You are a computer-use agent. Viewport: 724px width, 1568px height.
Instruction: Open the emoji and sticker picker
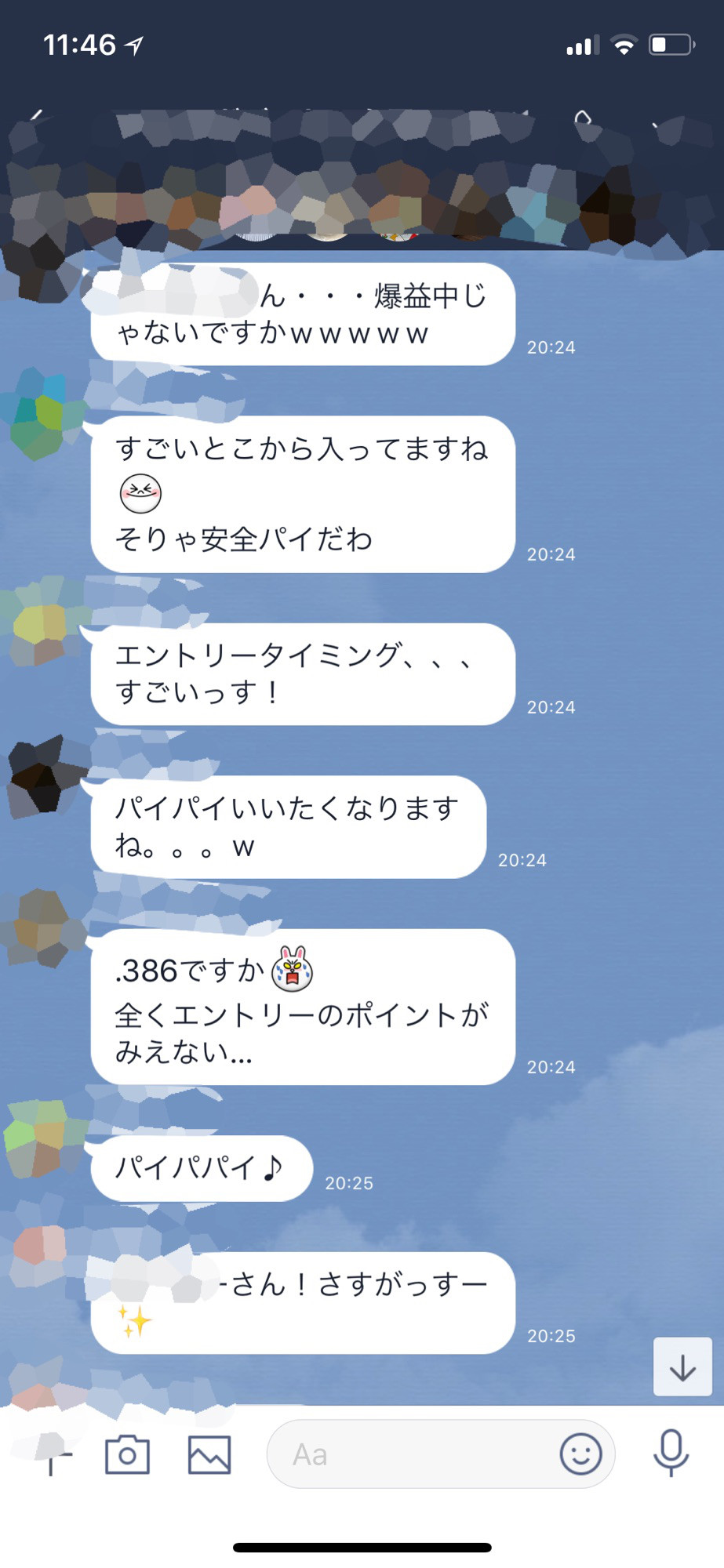pos(580,1454)
